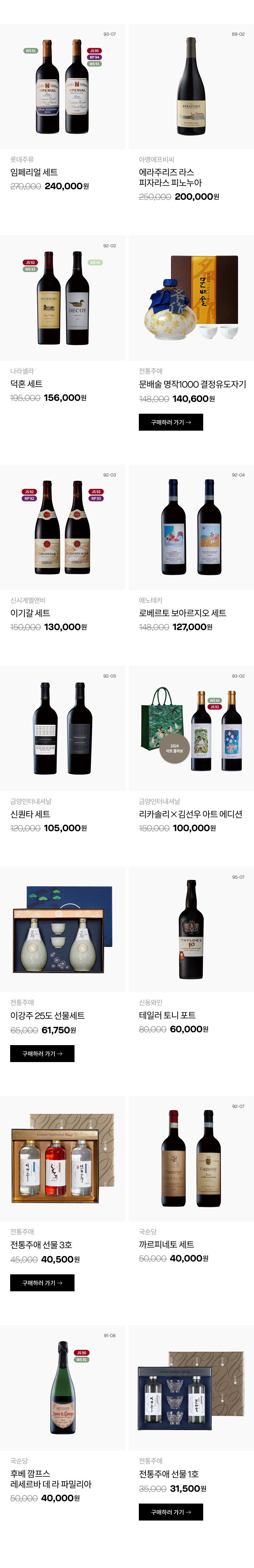Tap 구매하러 가기 under 이강주 25도 선물세트
Viewport: 254px width, 1568px height.
(42, 1053)
